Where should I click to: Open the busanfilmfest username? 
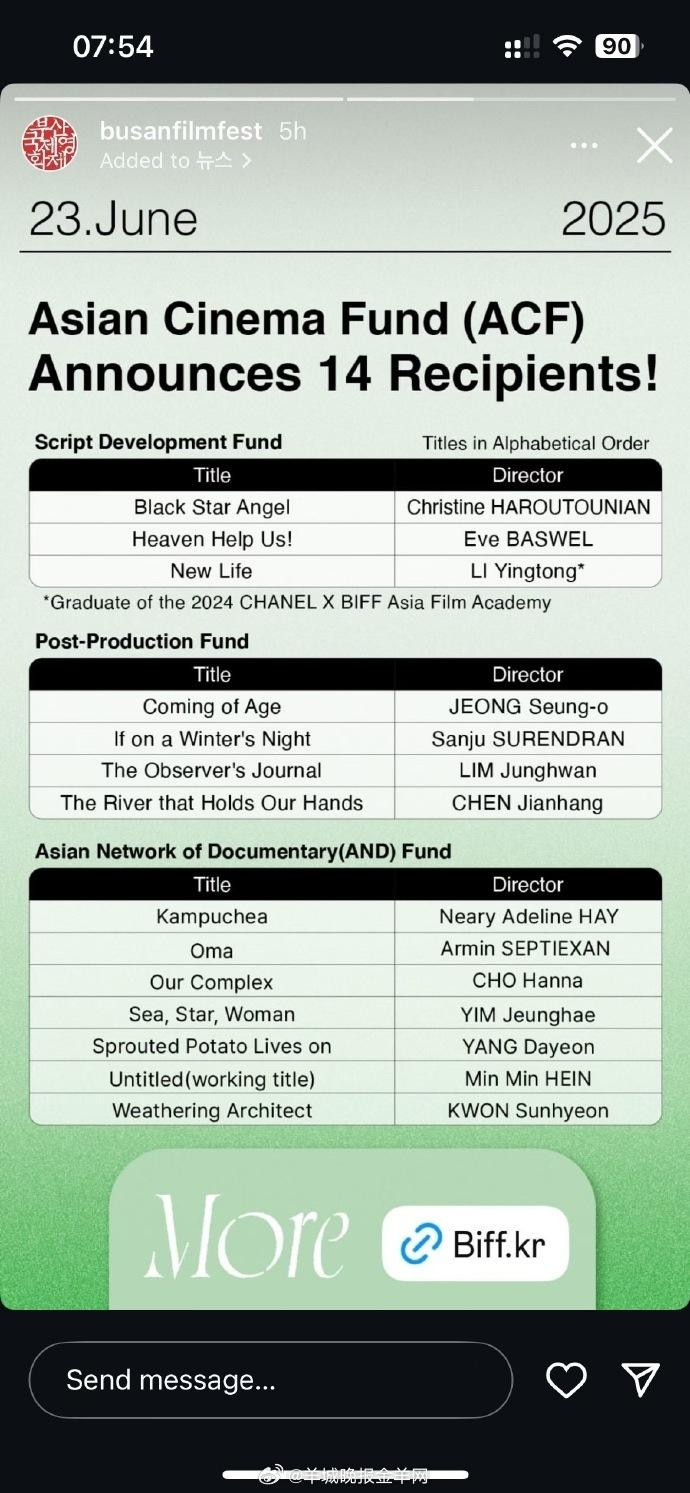point(181,131)
